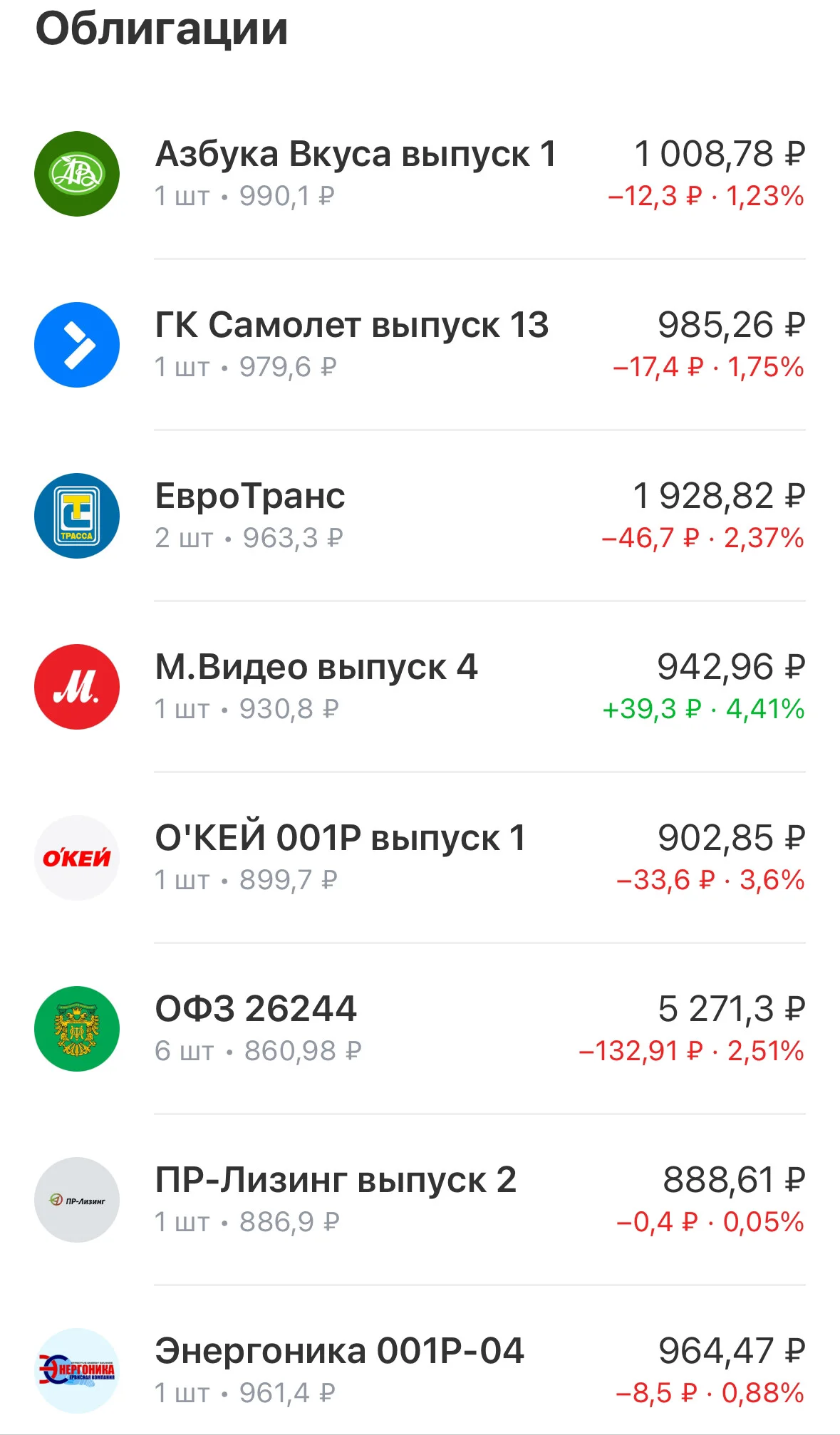Open М.Видео выпуск 4 details
This screenshot has width=840, height=1435.
click(420, 687)
